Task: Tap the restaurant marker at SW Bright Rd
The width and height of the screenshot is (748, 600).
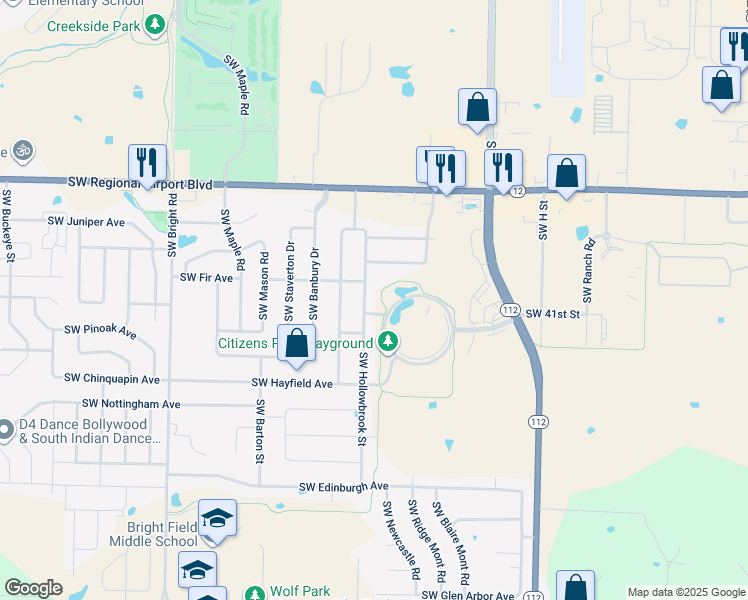Action: click(x=148, y=162)
